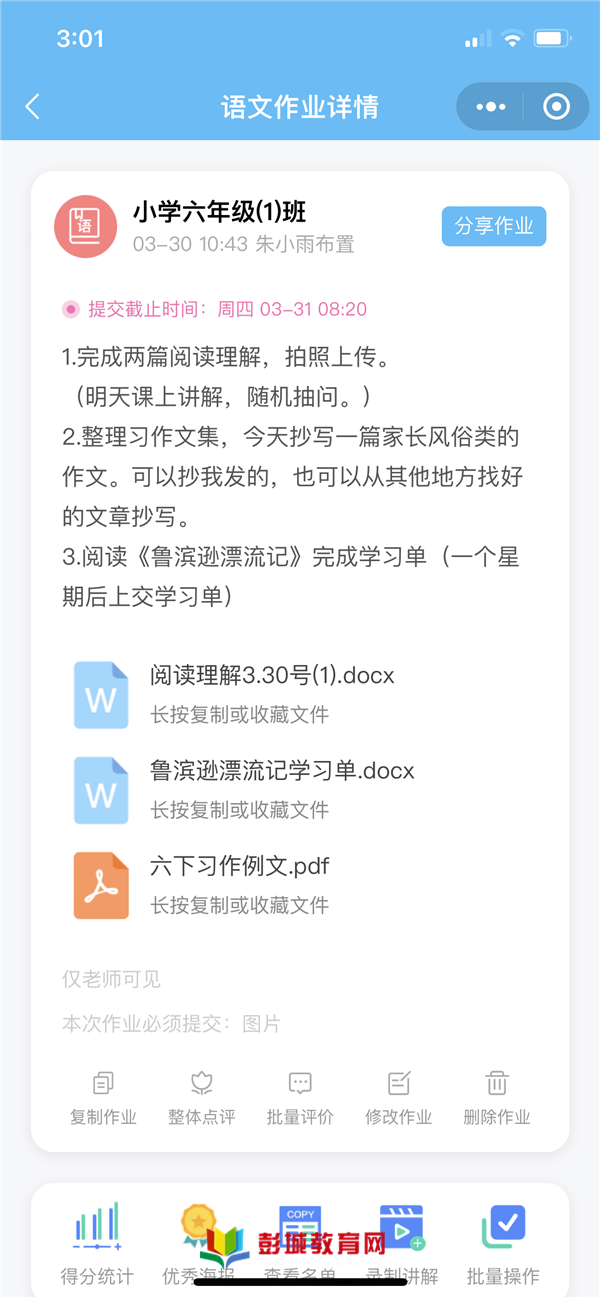The width and height of the screenshot is (600, 1298).
Task: Start 批量评价 batch evaluation
Action: (x=300, y=1098)
